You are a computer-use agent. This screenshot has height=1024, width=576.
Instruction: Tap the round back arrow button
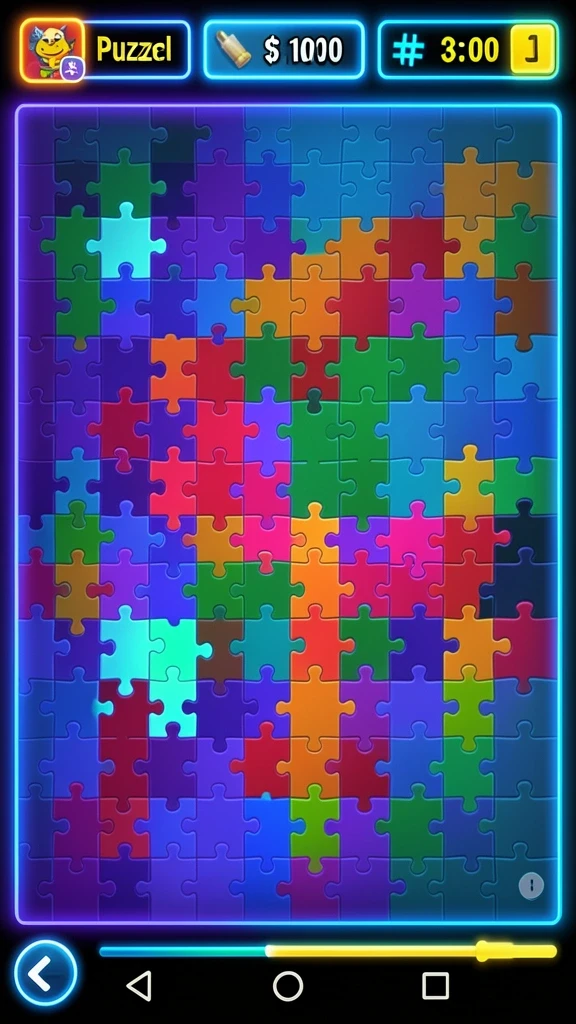coord(46,973)
